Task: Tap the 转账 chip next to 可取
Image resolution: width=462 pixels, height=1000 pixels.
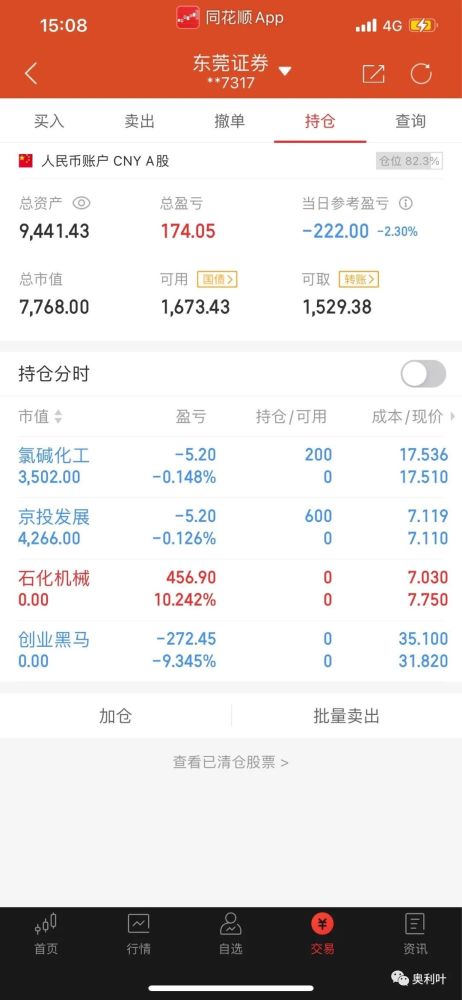Action: pyautogui.click(x=359, y=279)
